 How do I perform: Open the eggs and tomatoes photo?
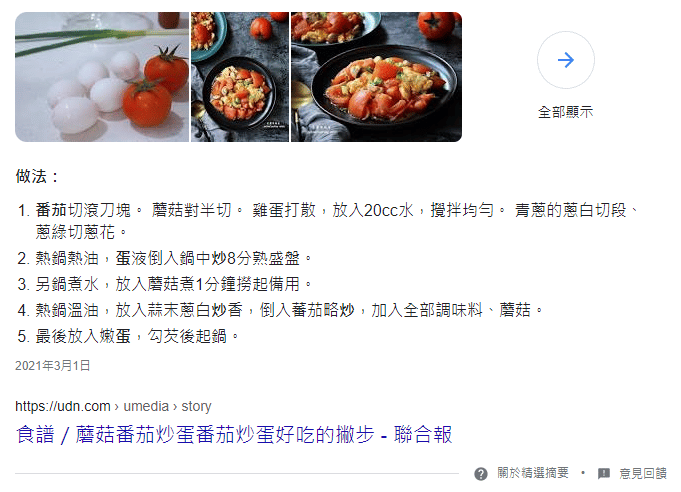101,77
